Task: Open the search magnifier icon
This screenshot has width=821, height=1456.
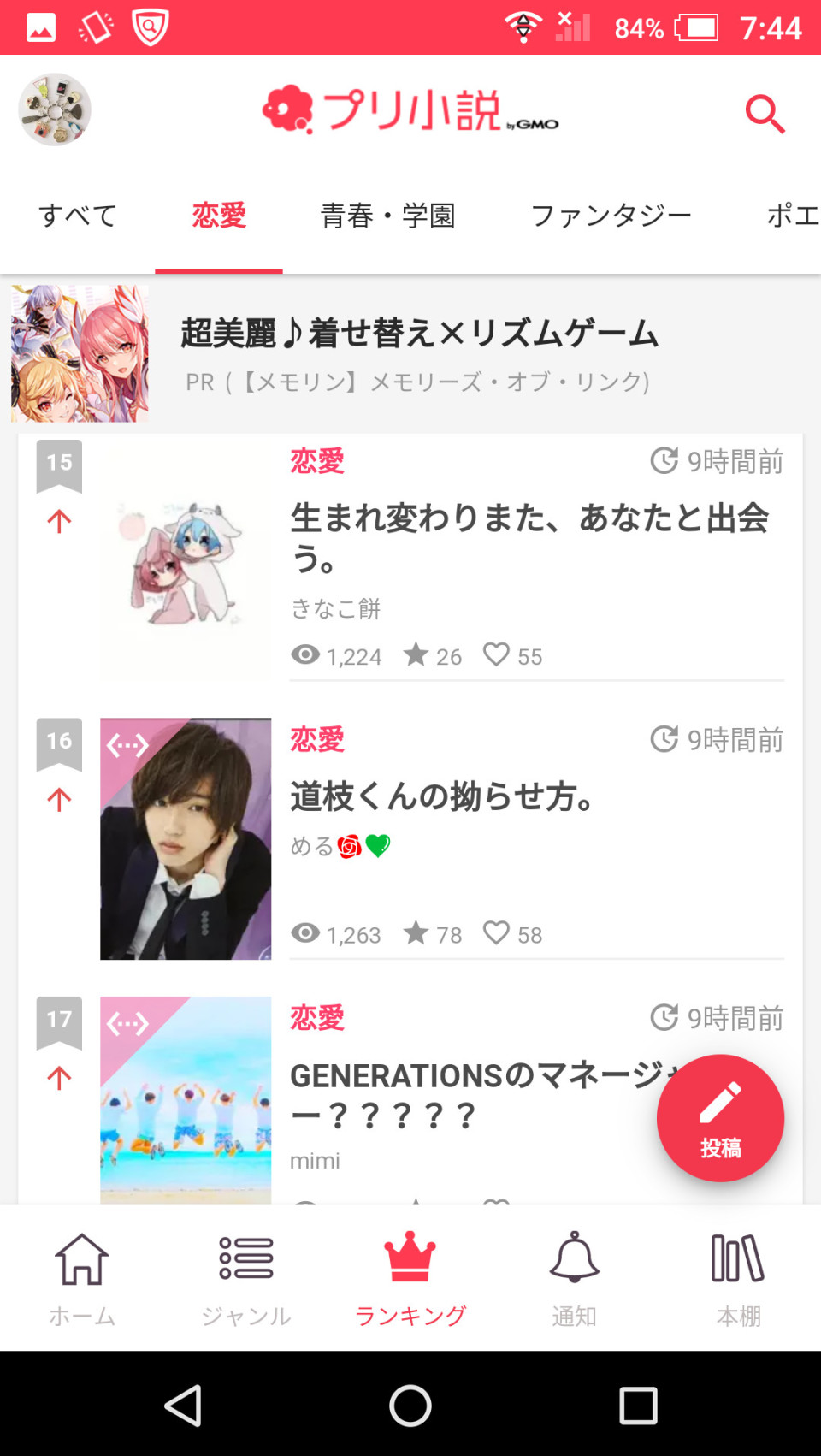Action: pos(765,114)
